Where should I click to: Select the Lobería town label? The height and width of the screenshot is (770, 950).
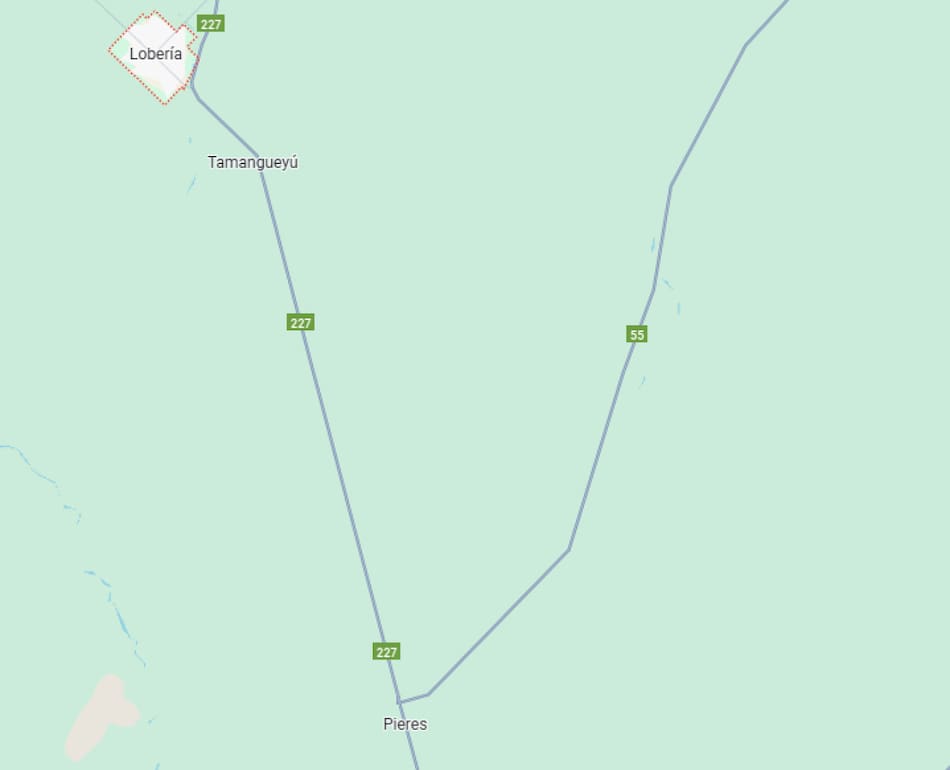click(156, 54)
